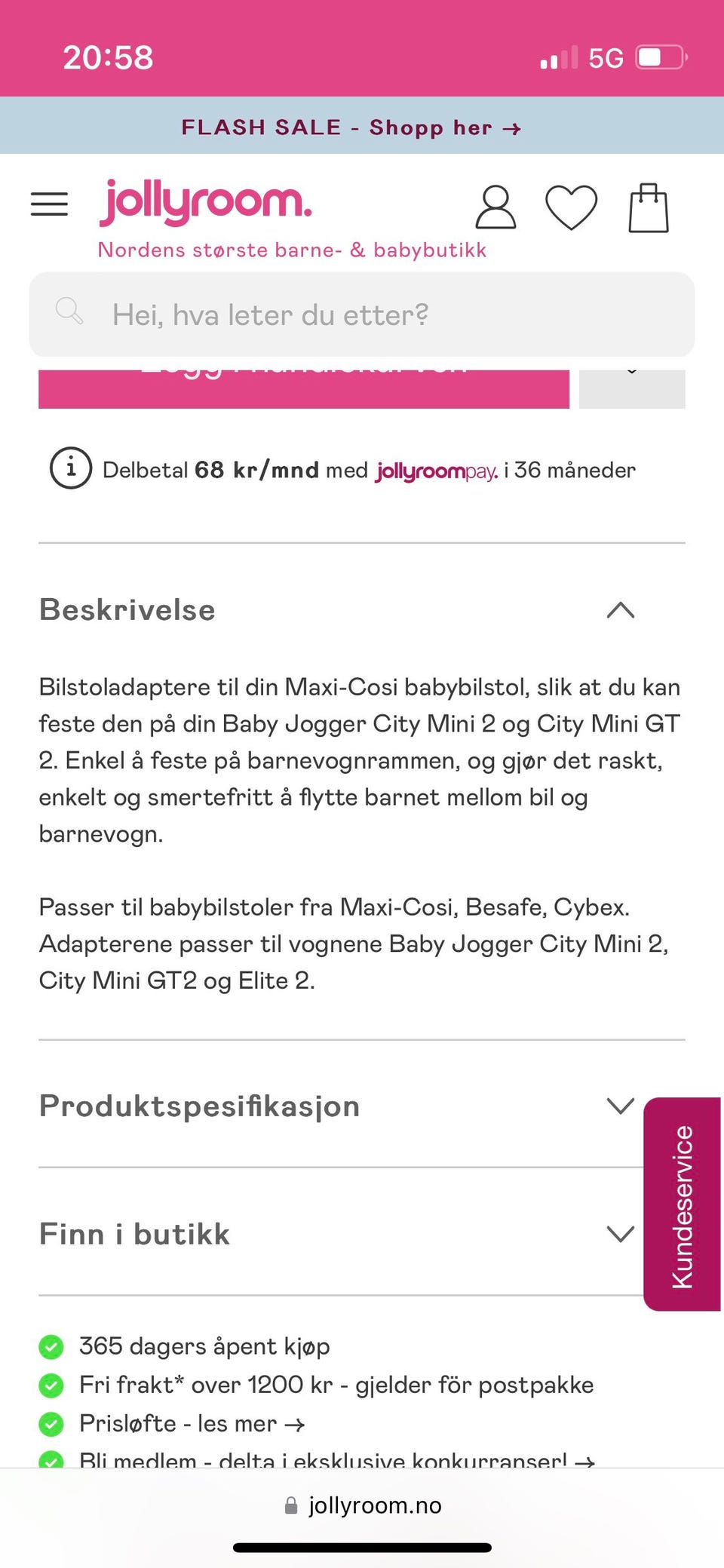This screenshot has width=724, height=1568.
Task: Click the search magnifier icon
Action: (x=69, y=311)
